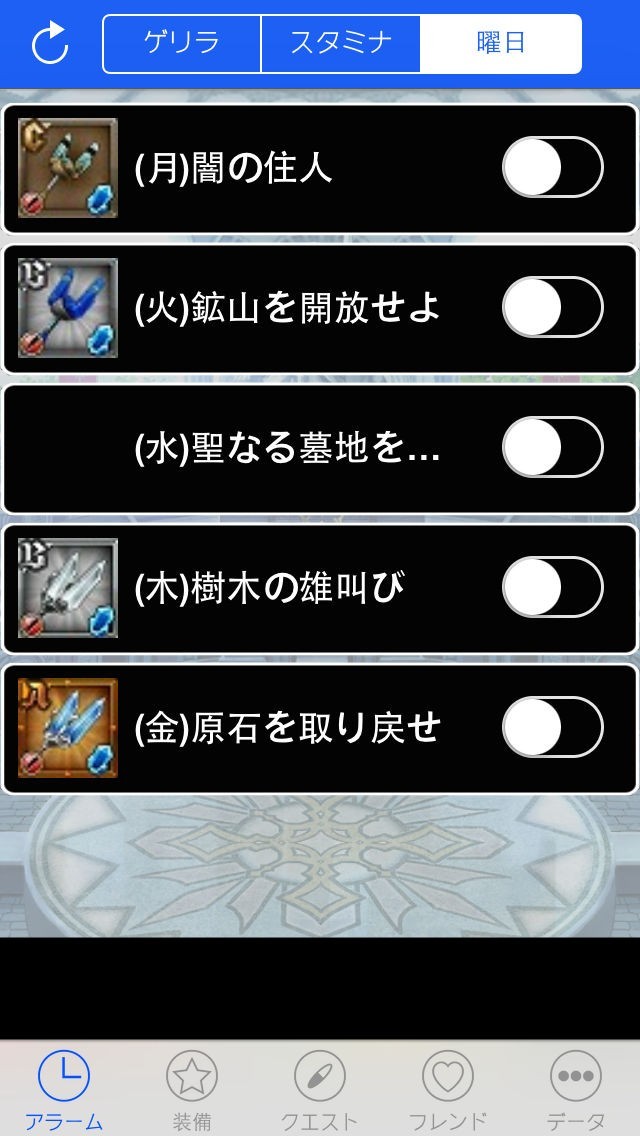Open the アラーム tab
The image size is (640, 1136).
coord(64,1090)
